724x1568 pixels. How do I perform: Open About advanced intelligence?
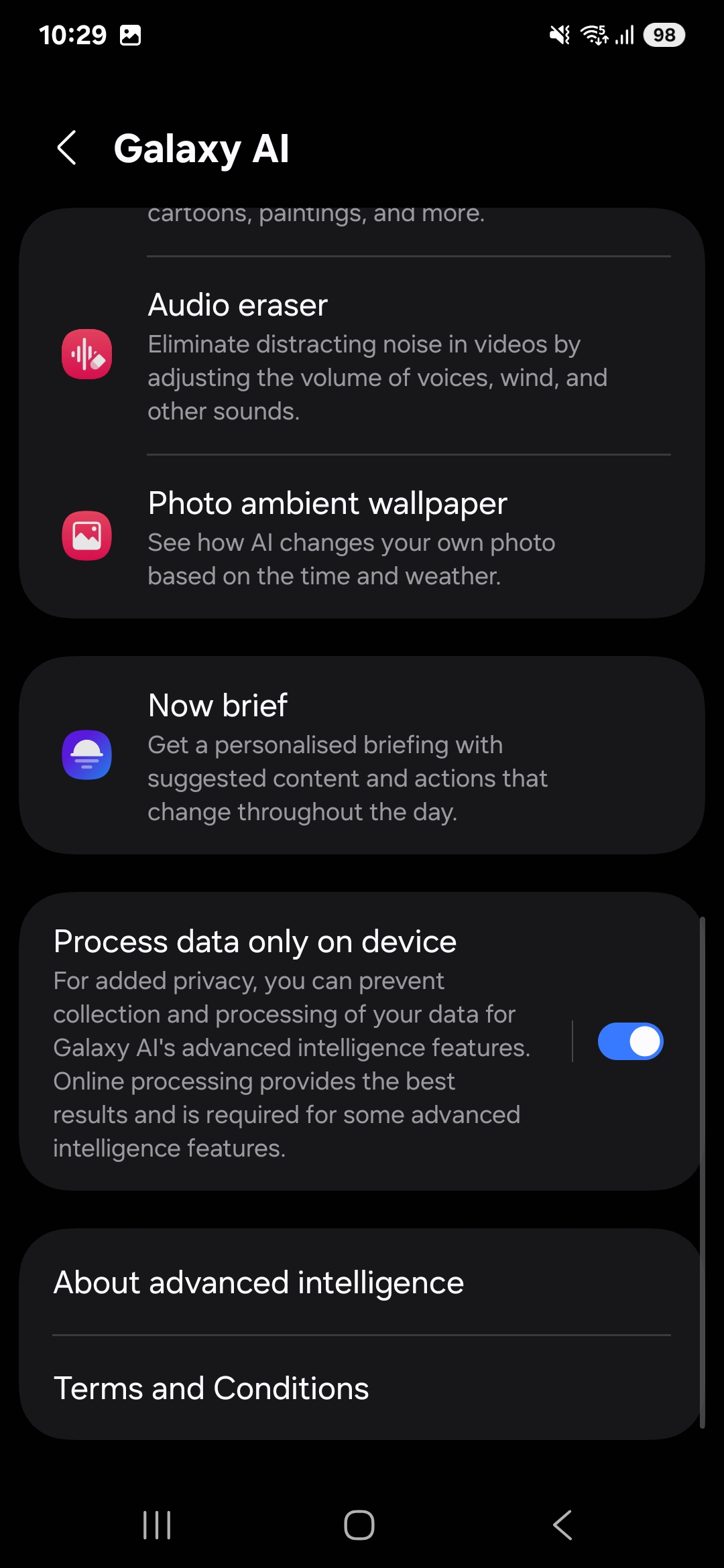click(362, 1283)
